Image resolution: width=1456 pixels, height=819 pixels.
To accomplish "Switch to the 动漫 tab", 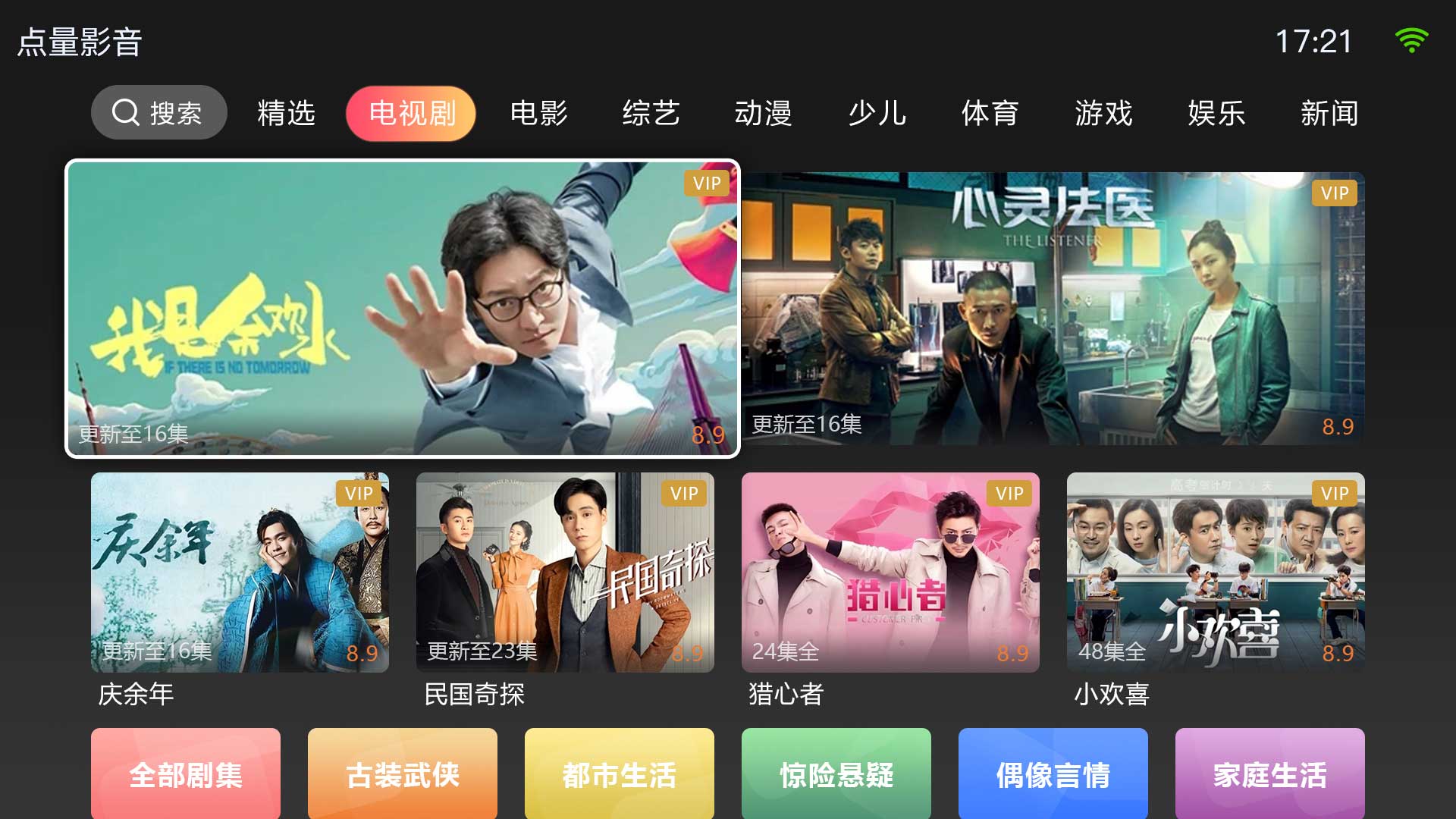I will 763,113.
